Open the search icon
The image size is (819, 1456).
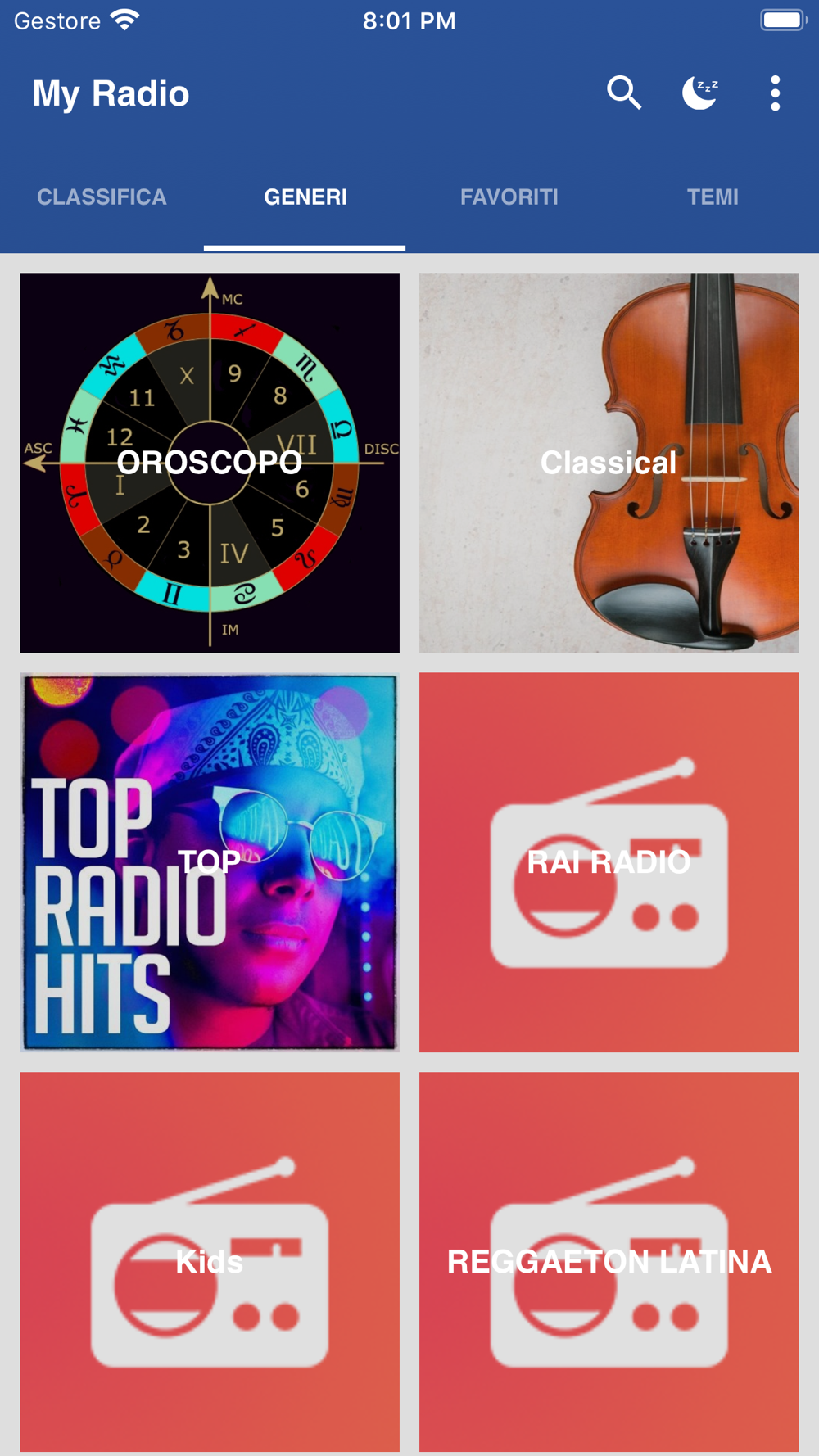tap(624, 93)
